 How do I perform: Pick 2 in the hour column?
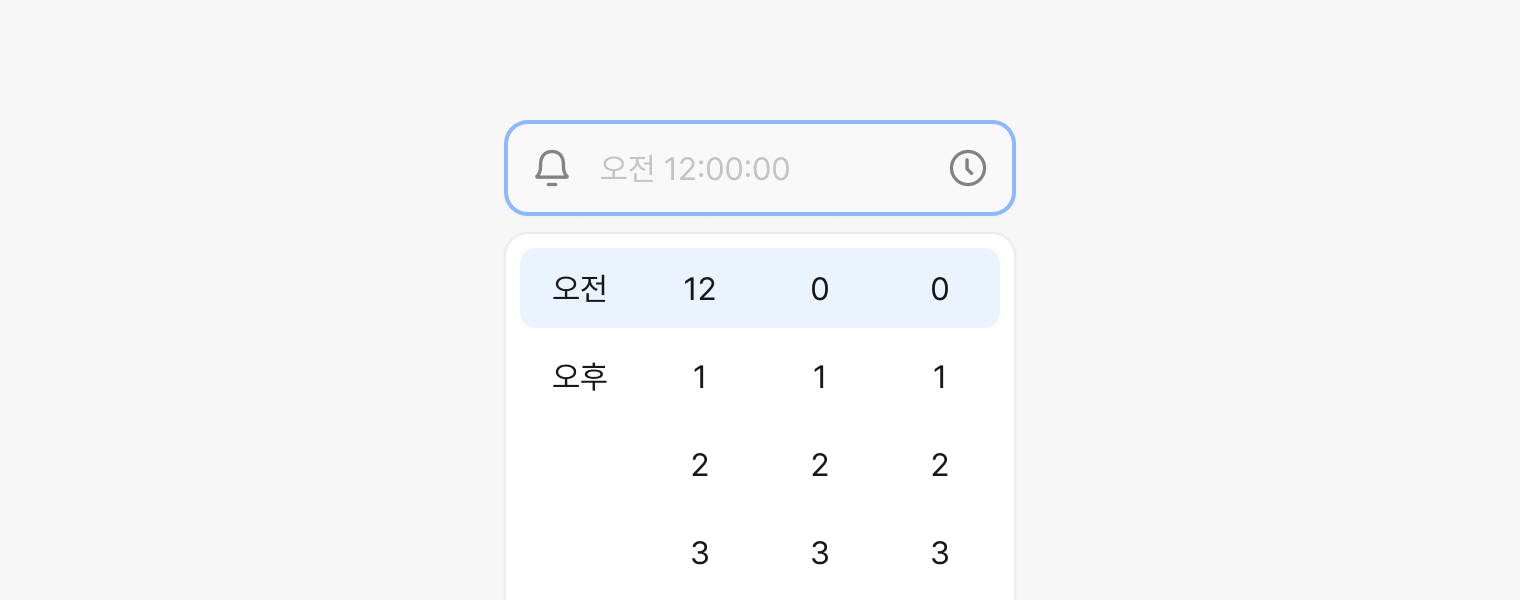pyautogui.click(x=700, y=465)
